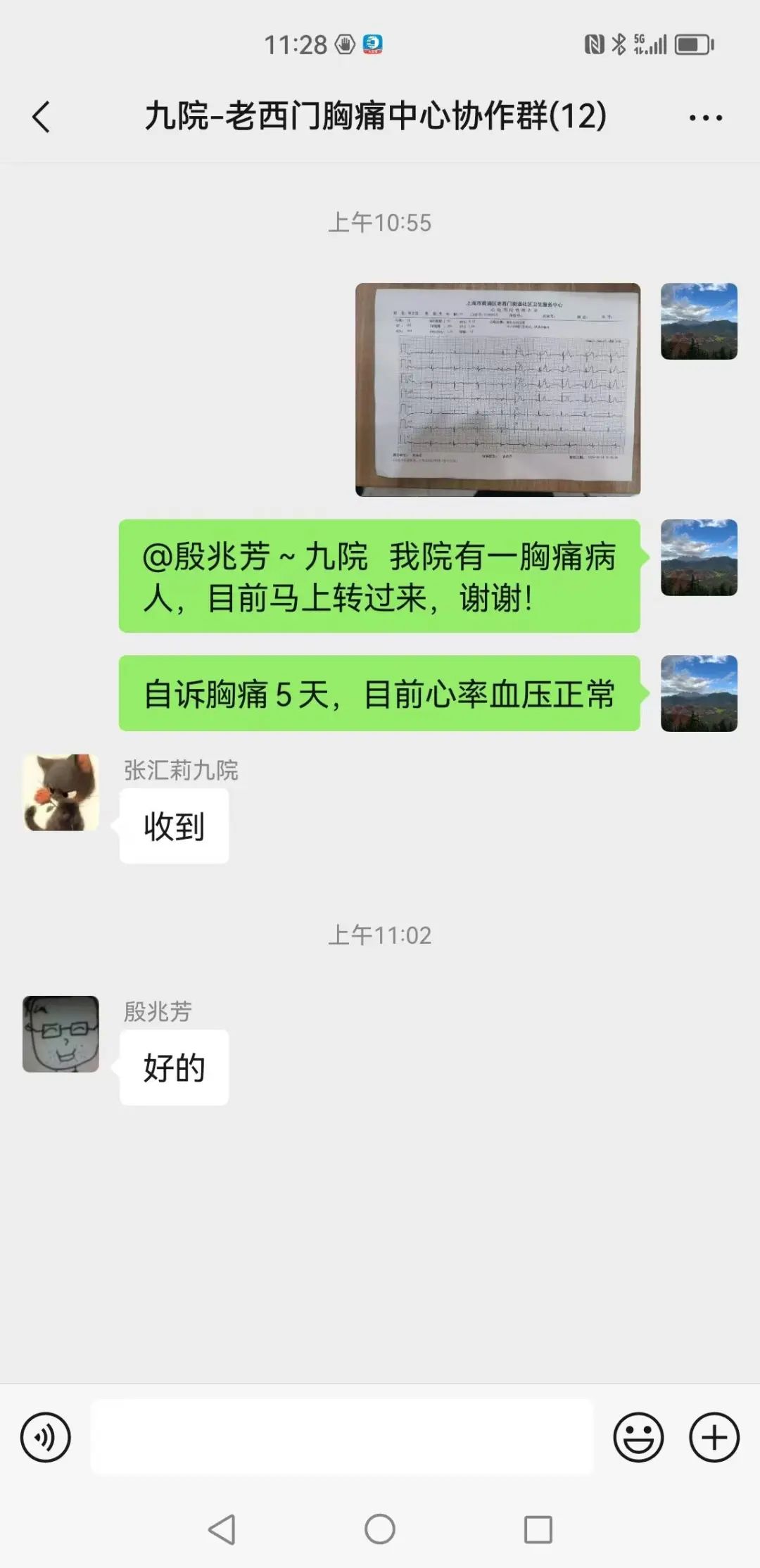Screen dimensions: 760x1568
Task: Open the ECG photo message
Action: point(498,389)
